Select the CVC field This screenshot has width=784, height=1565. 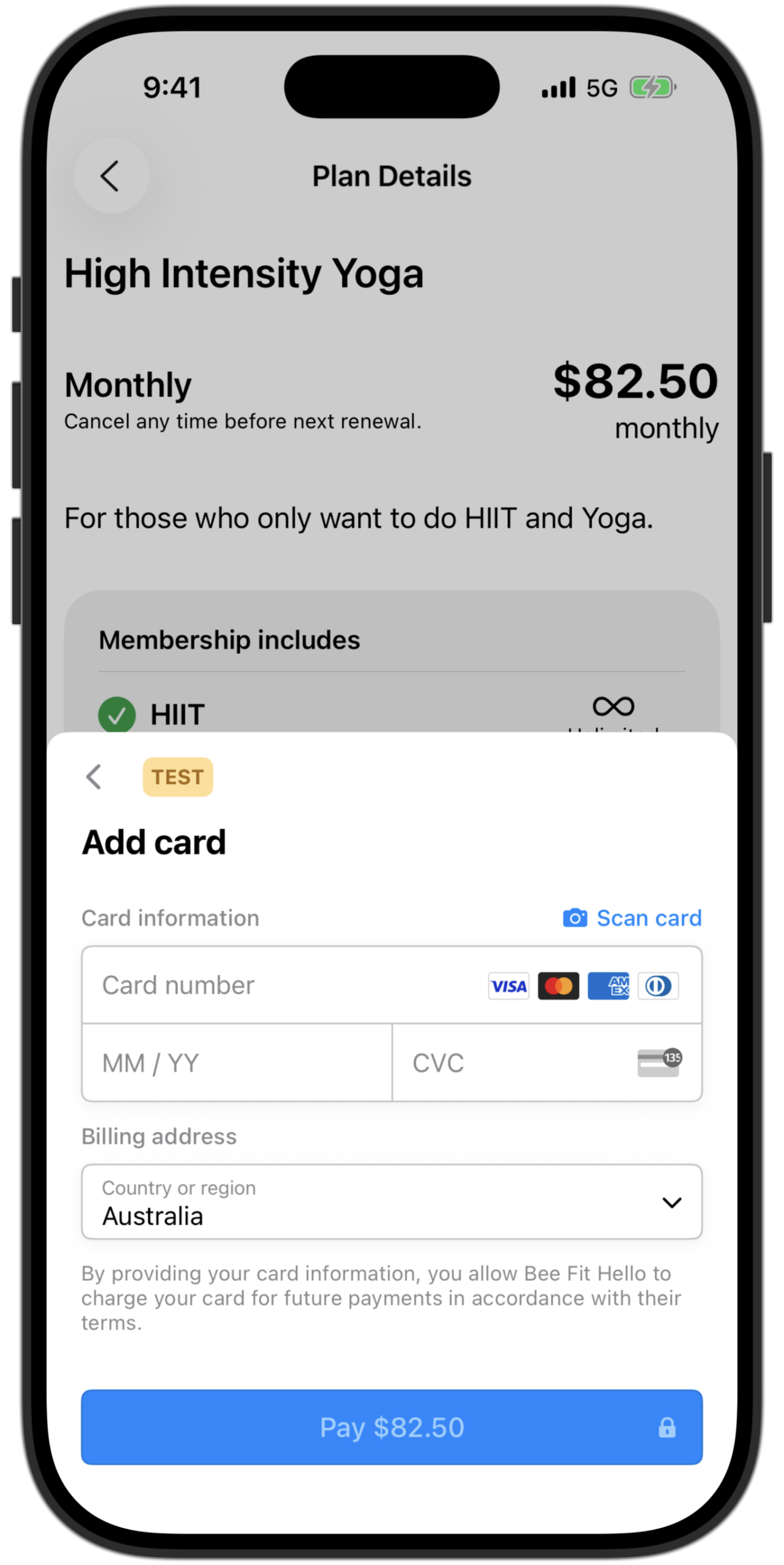(x=519, y=1063)
